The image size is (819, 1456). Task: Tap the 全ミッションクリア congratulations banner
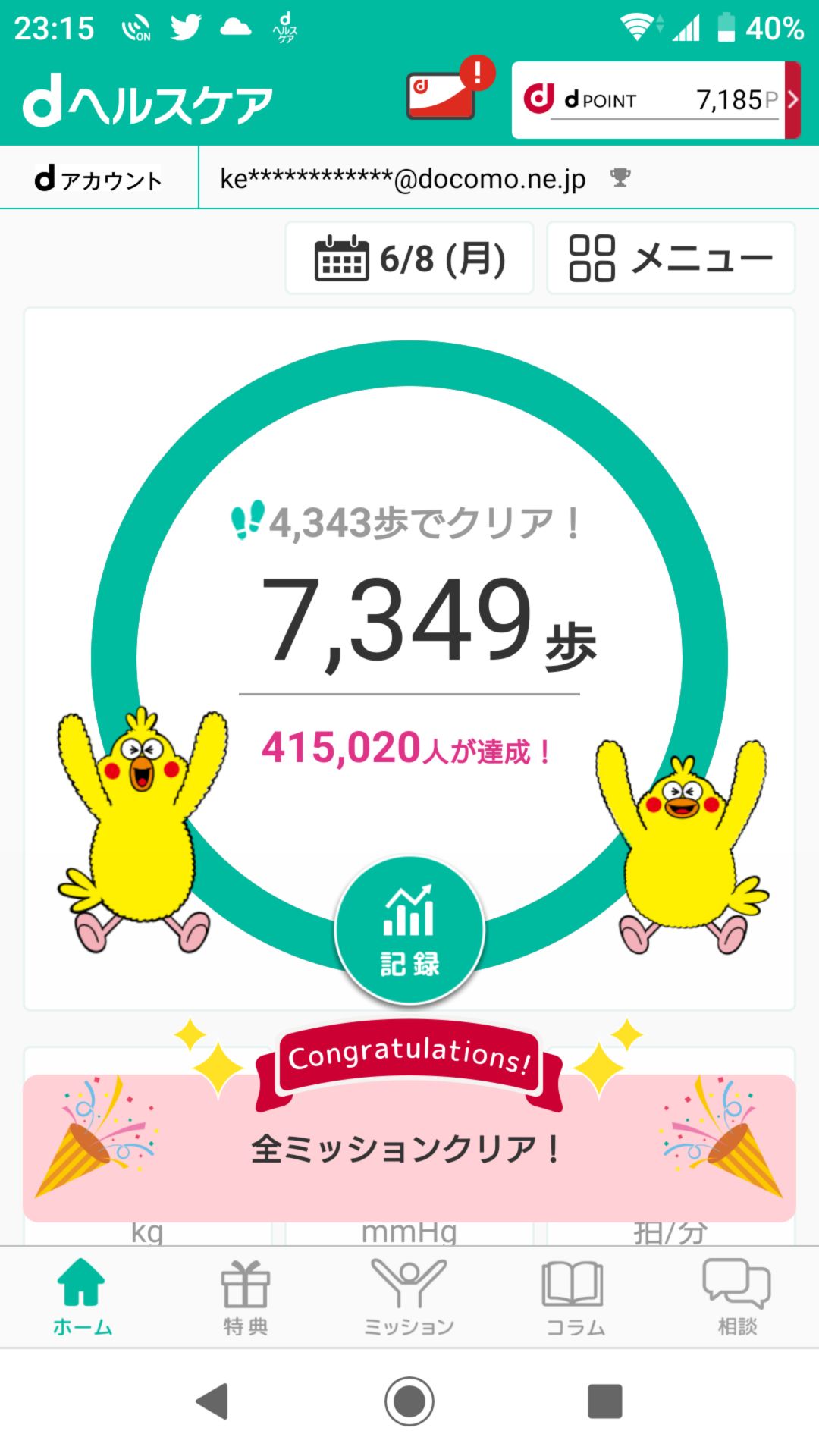pos(409,1147)
